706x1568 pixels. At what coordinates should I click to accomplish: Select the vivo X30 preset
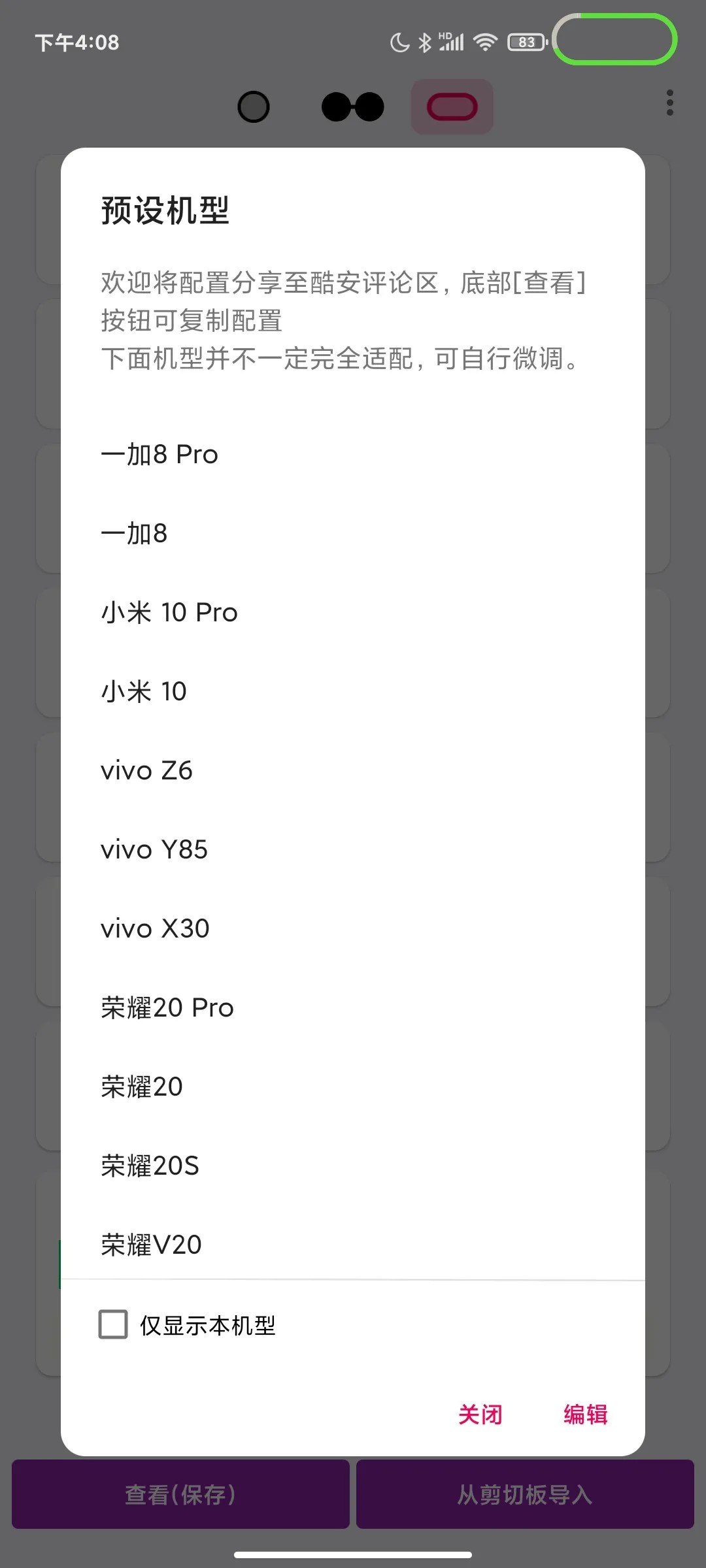coord(156,929)
